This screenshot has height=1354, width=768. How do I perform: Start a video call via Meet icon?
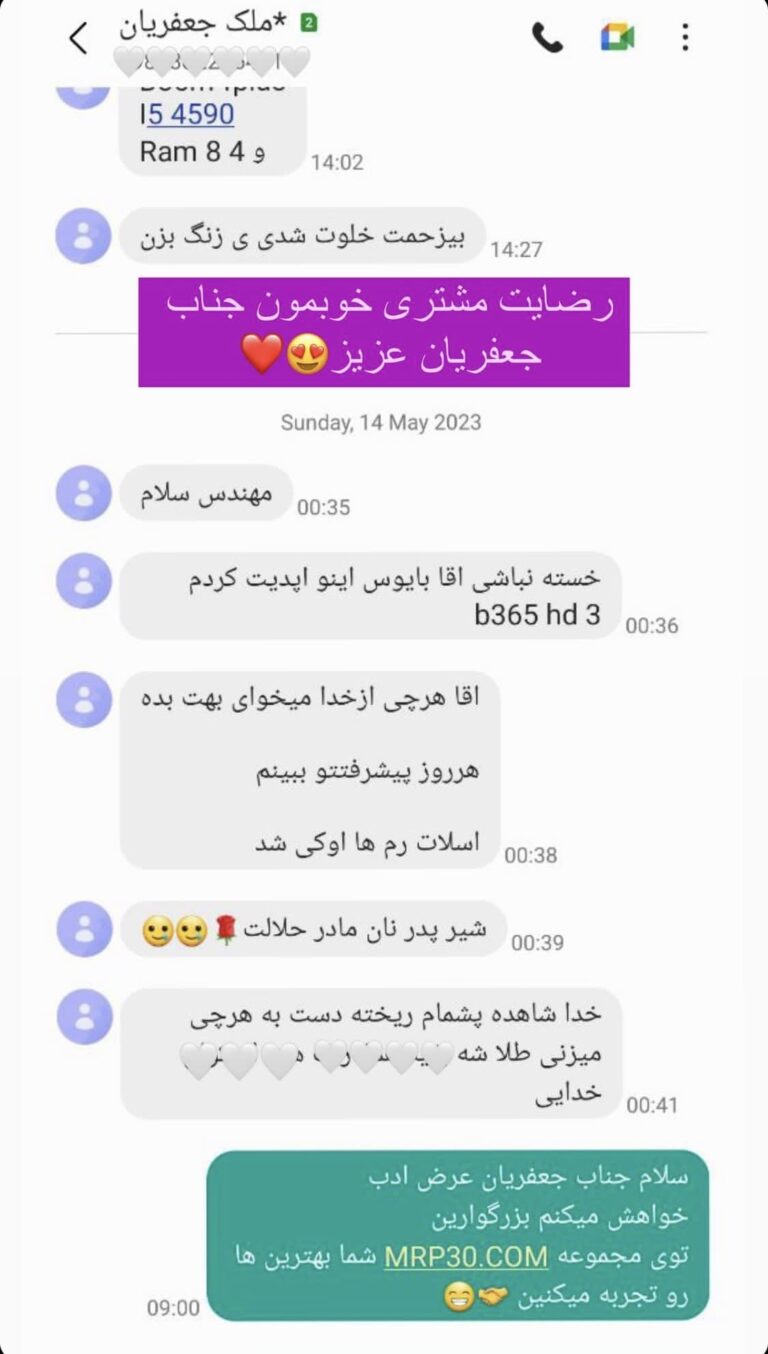point(617,38)
